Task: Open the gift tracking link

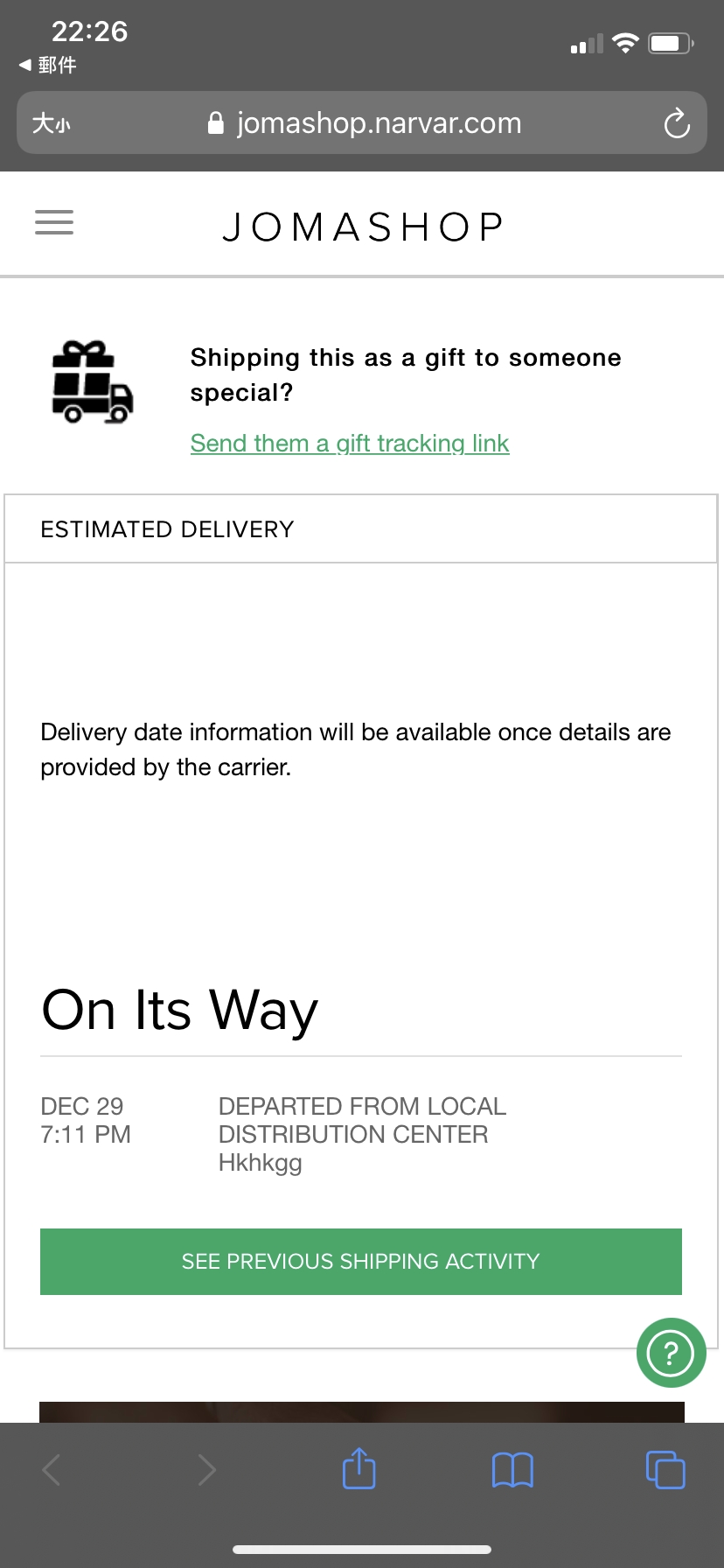Action: click(350, 444)
